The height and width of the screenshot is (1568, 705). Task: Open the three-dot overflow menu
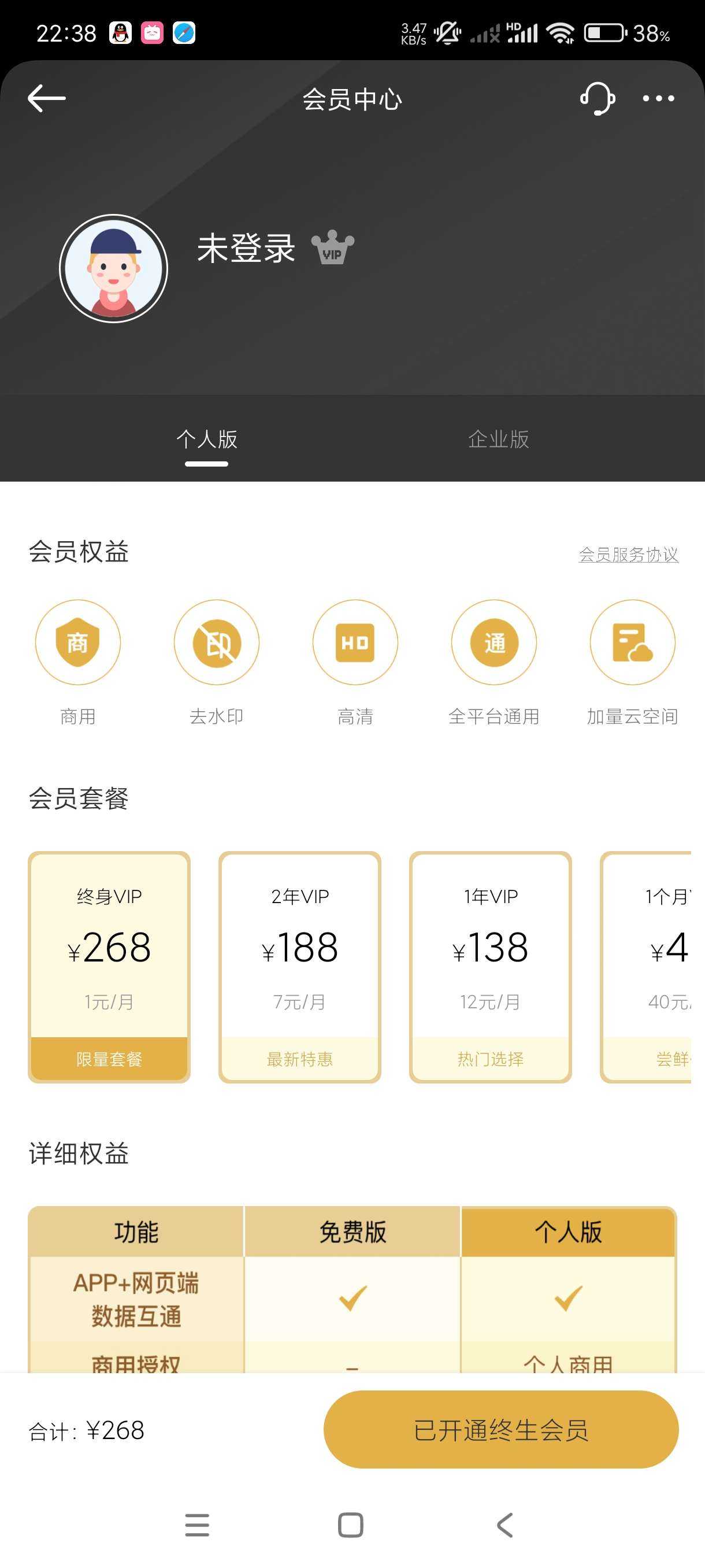[x=658, y=99]
